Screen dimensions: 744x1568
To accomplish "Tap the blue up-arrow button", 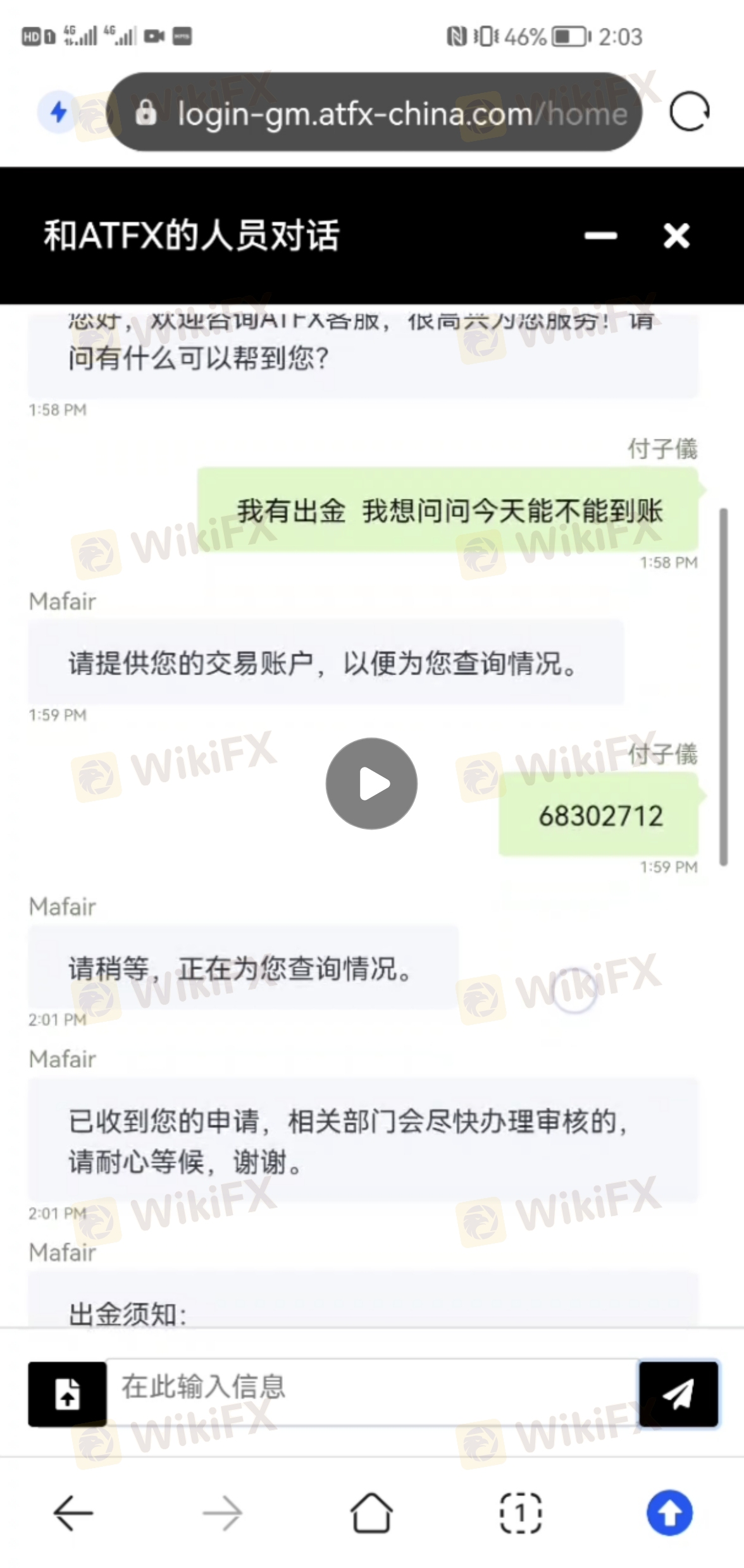I will click(669, 1513).
